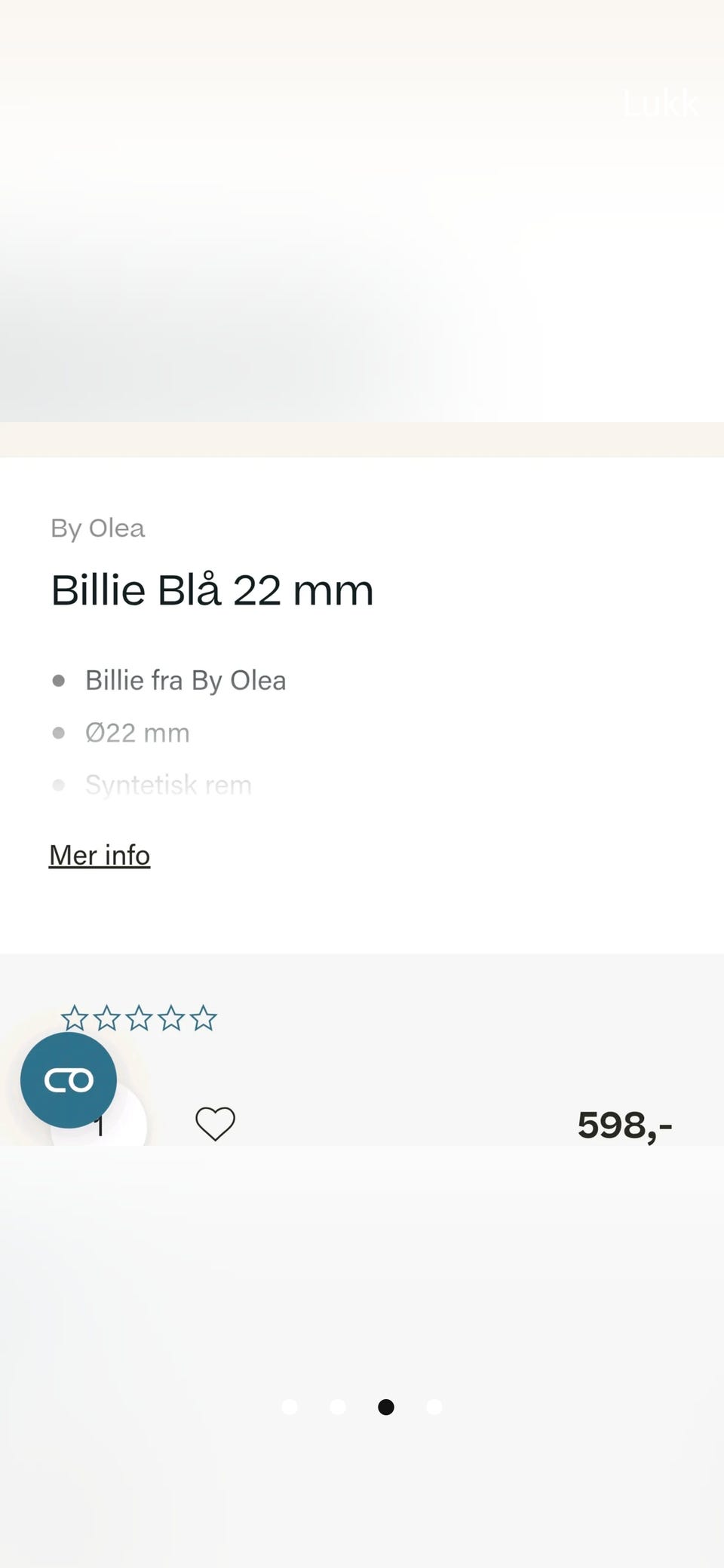Viewport: 724px width, 1568px height.
Task: Give a two-star rating
Action: pos(108,1018)
